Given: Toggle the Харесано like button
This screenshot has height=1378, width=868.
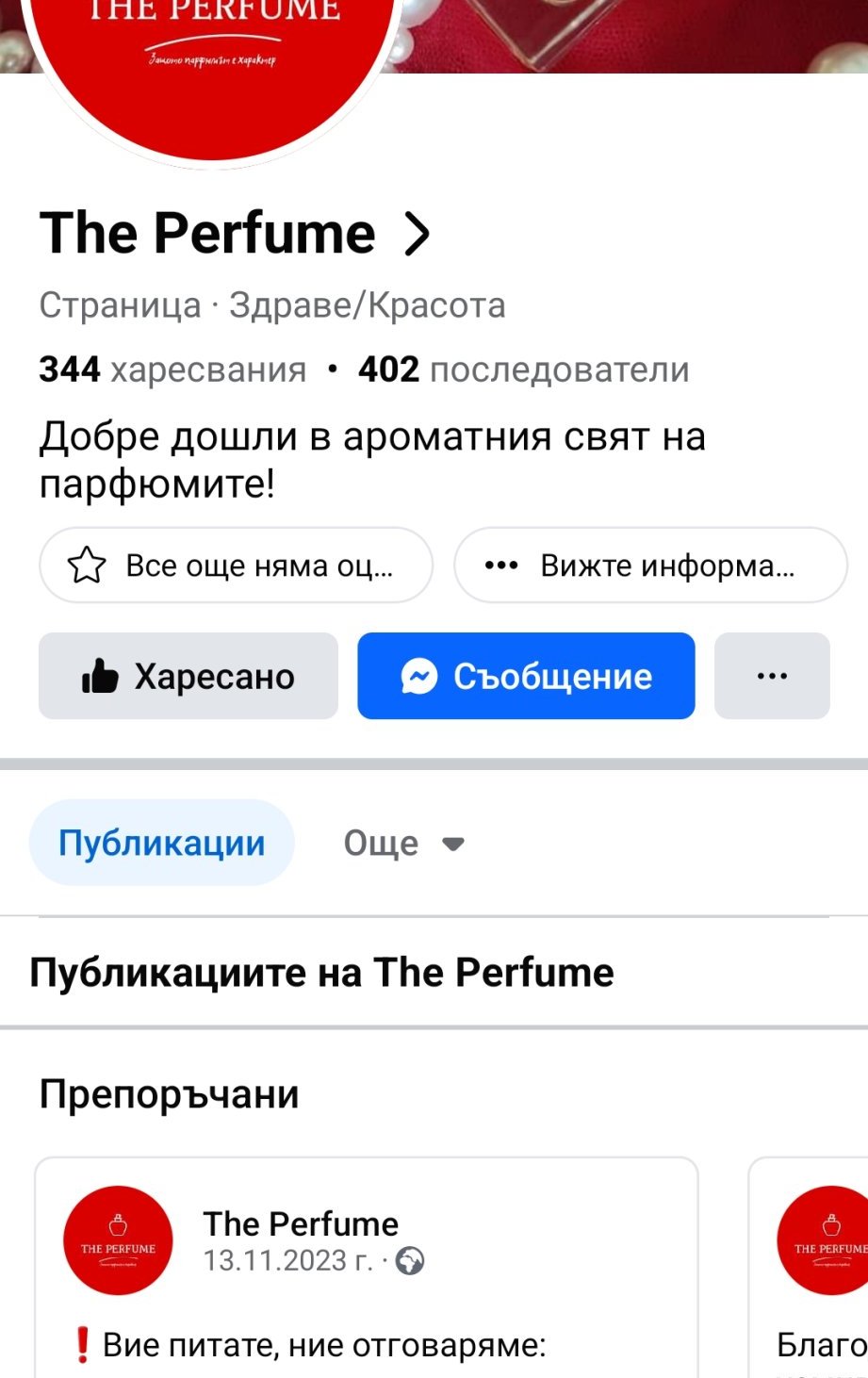Looking at the screenshot, I should tap(188, 676).
